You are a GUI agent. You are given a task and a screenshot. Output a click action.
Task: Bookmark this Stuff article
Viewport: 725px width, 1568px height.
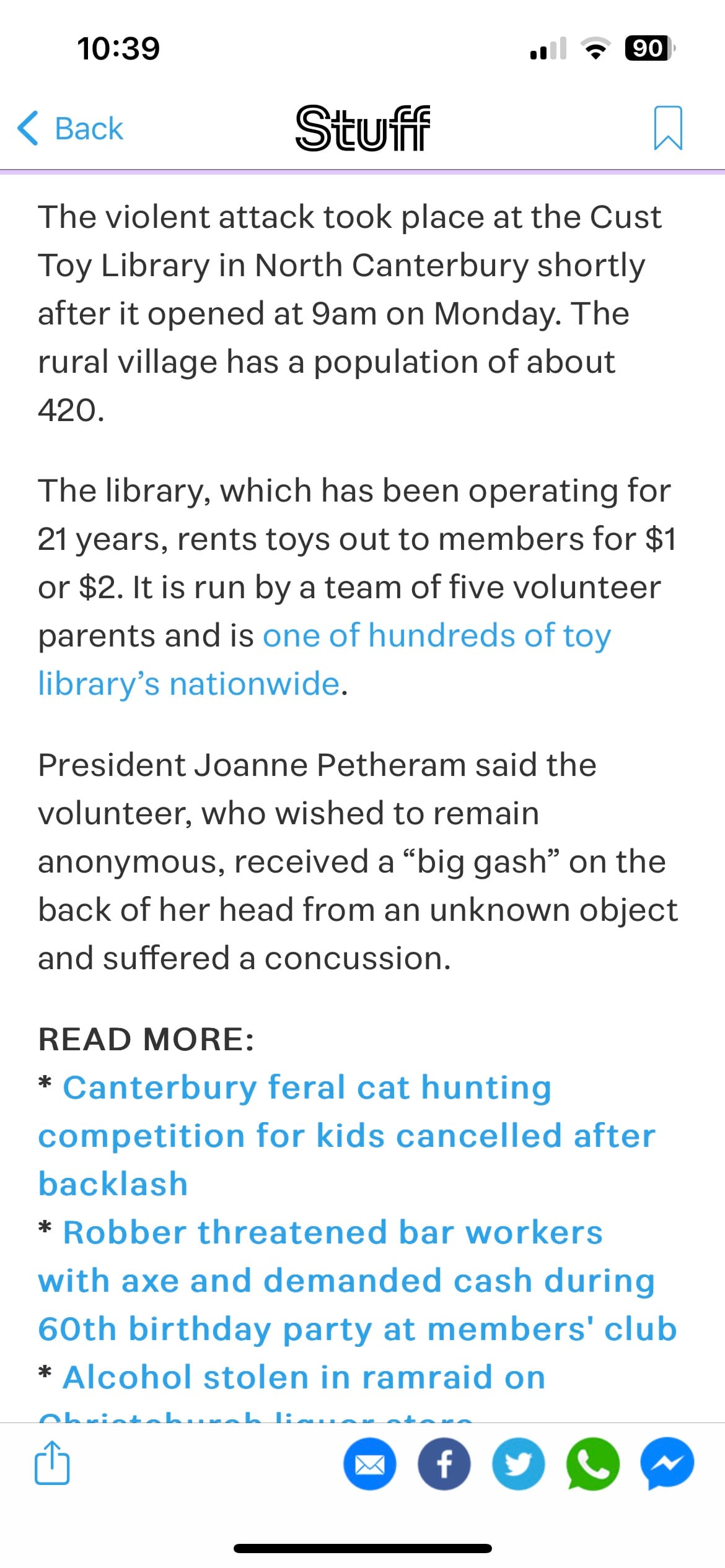[x=667, y=128]
